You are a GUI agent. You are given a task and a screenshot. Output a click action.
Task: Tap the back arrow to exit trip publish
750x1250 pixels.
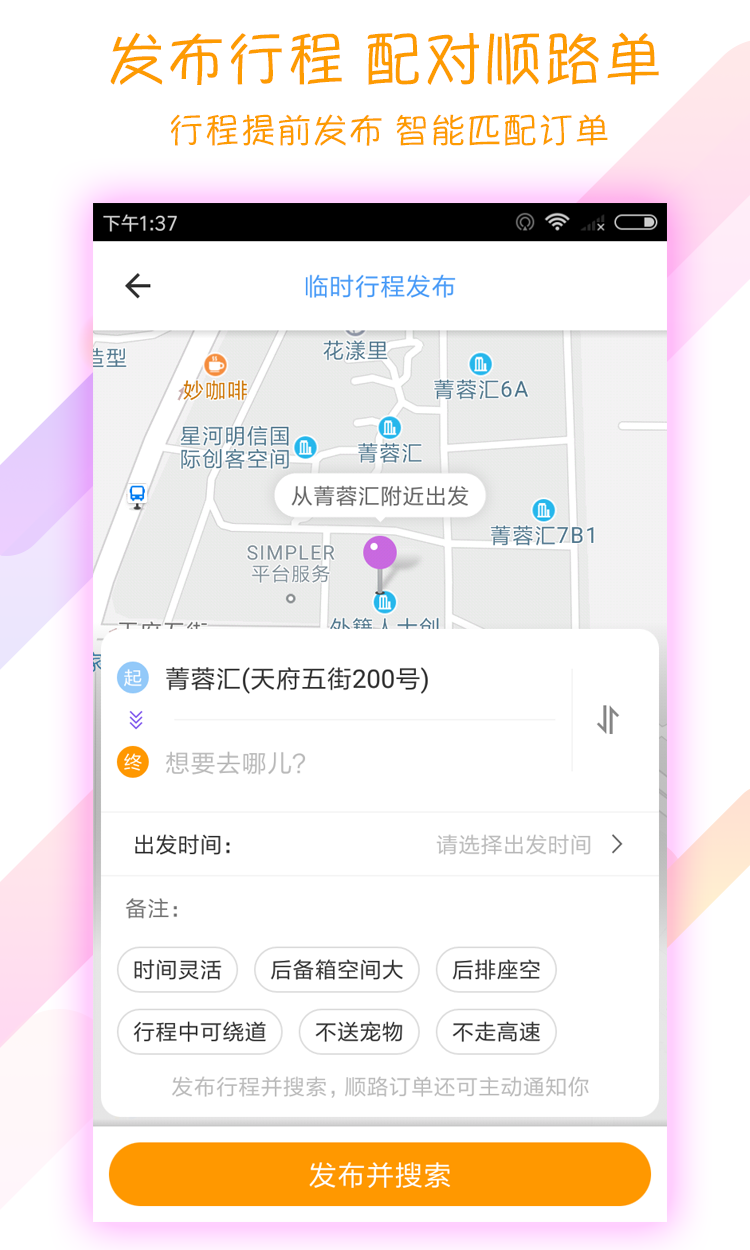pyautogui.click(x=137, y=286)
